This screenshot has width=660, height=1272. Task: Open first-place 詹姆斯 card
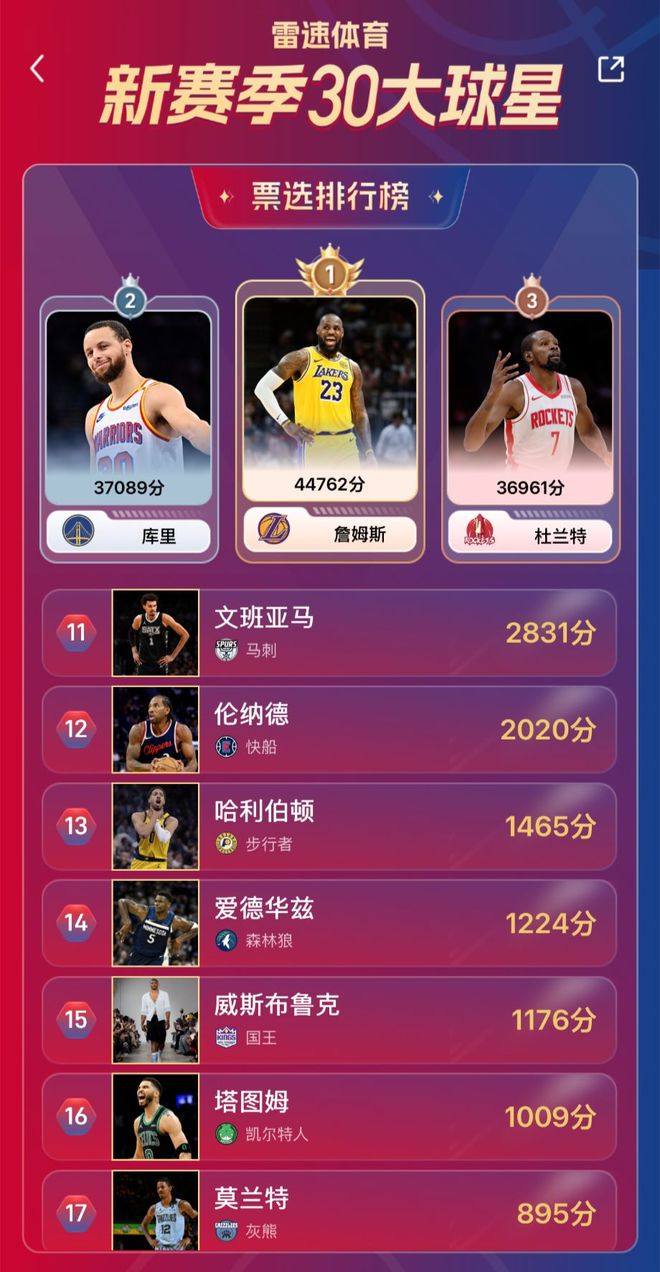[330, 420]
